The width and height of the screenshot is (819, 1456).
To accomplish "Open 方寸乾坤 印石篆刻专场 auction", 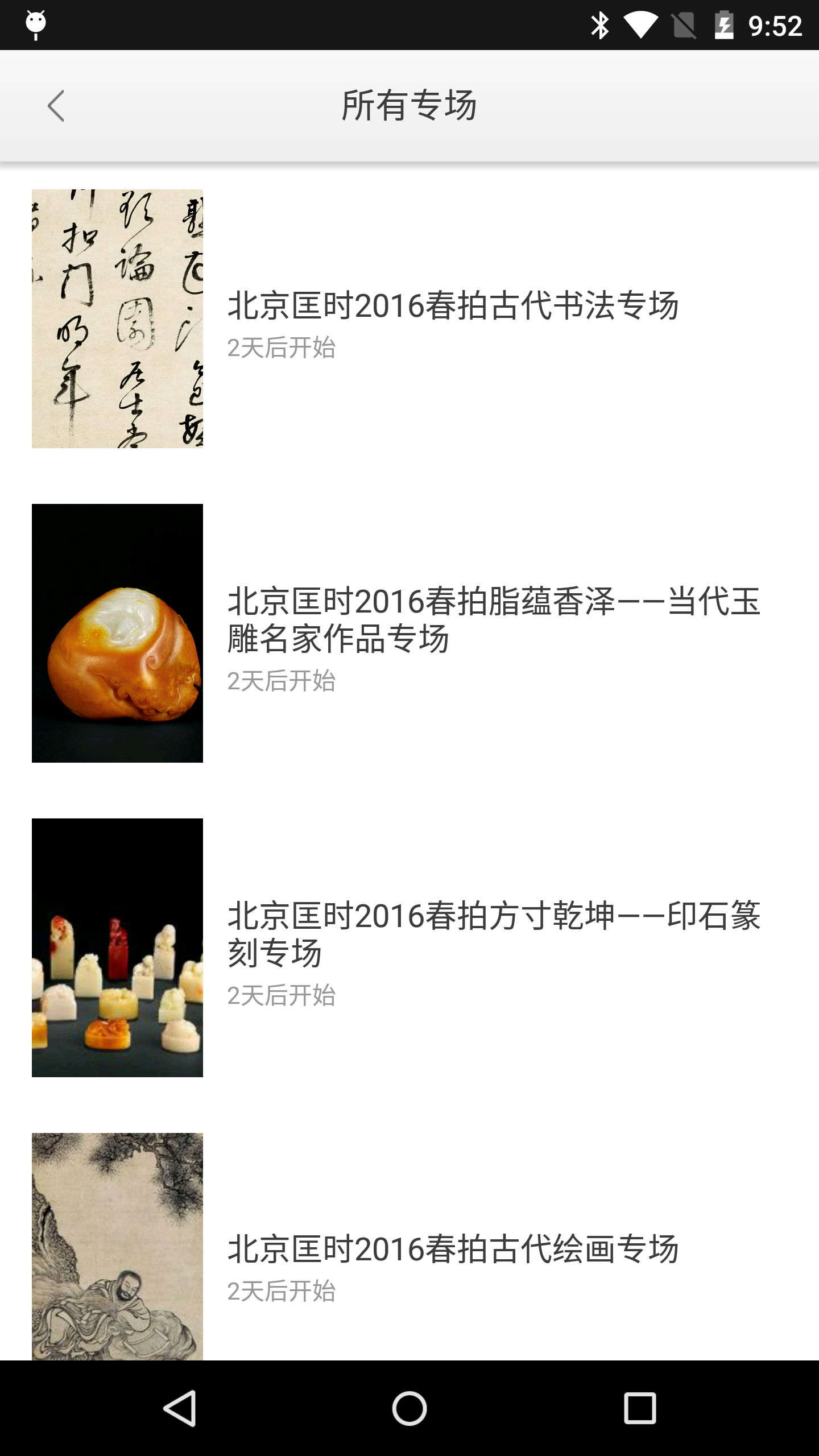I will (494, 934).
